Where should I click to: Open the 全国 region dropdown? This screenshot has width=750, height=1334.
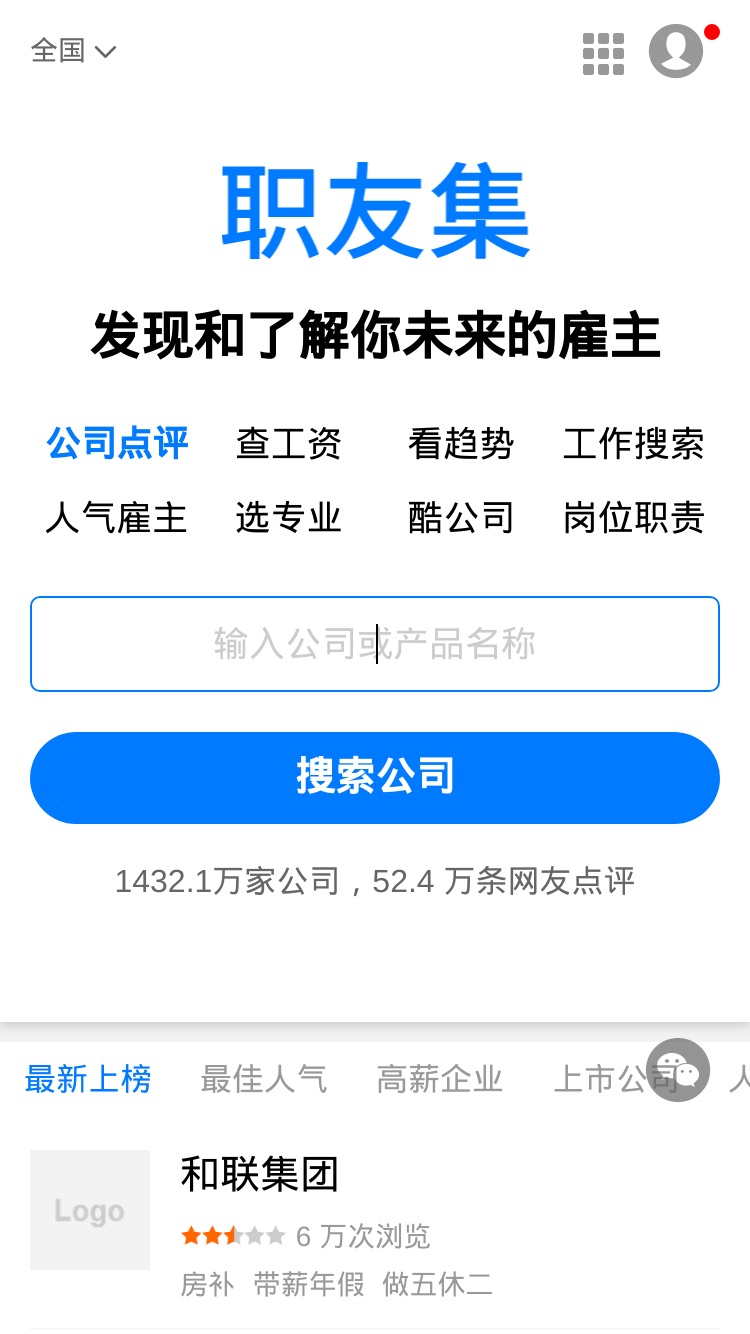(74, 50)
